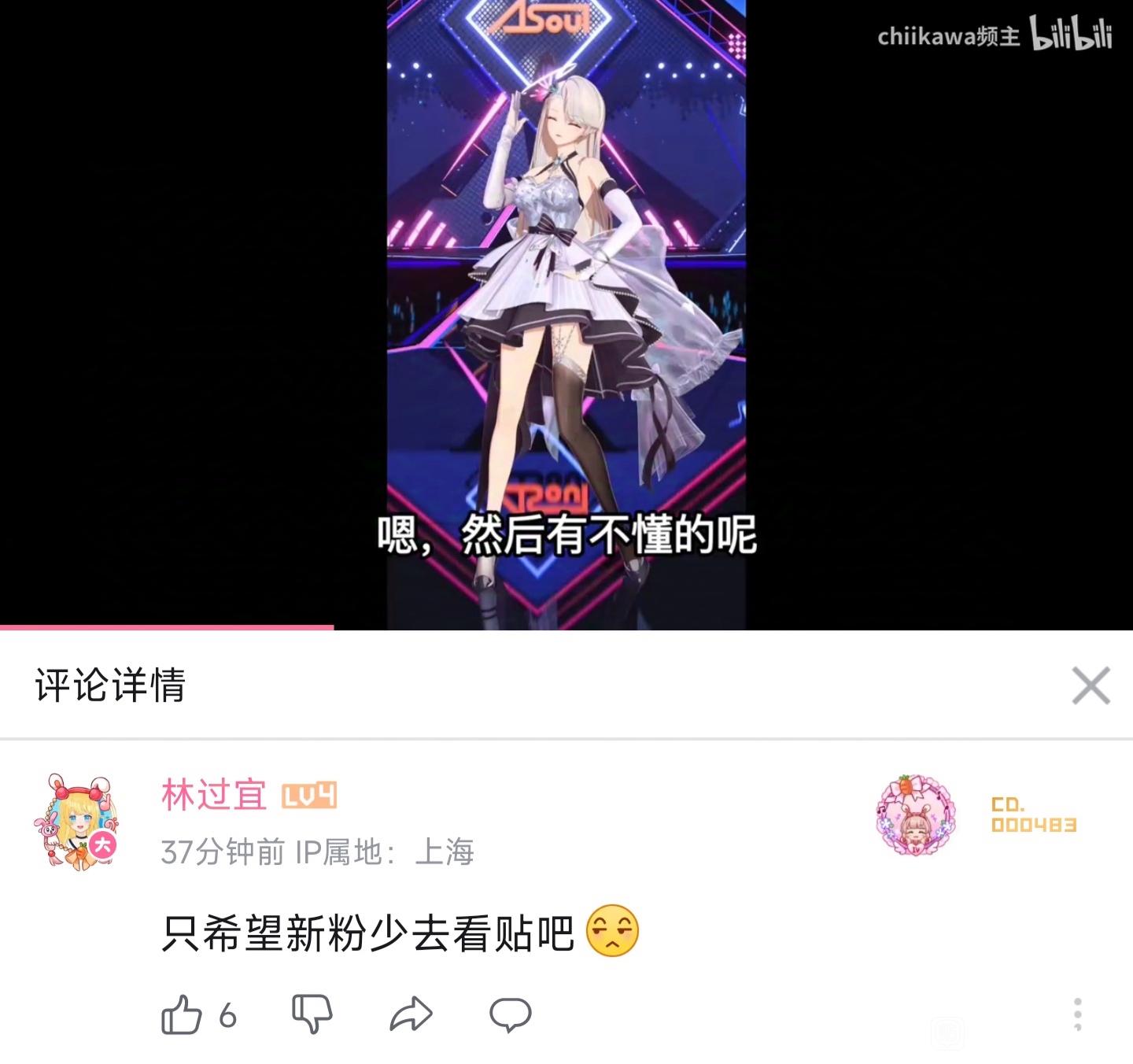Screen dimensions: 1133x1064
Task: Tap the video player area
Action: pos(566,315)
